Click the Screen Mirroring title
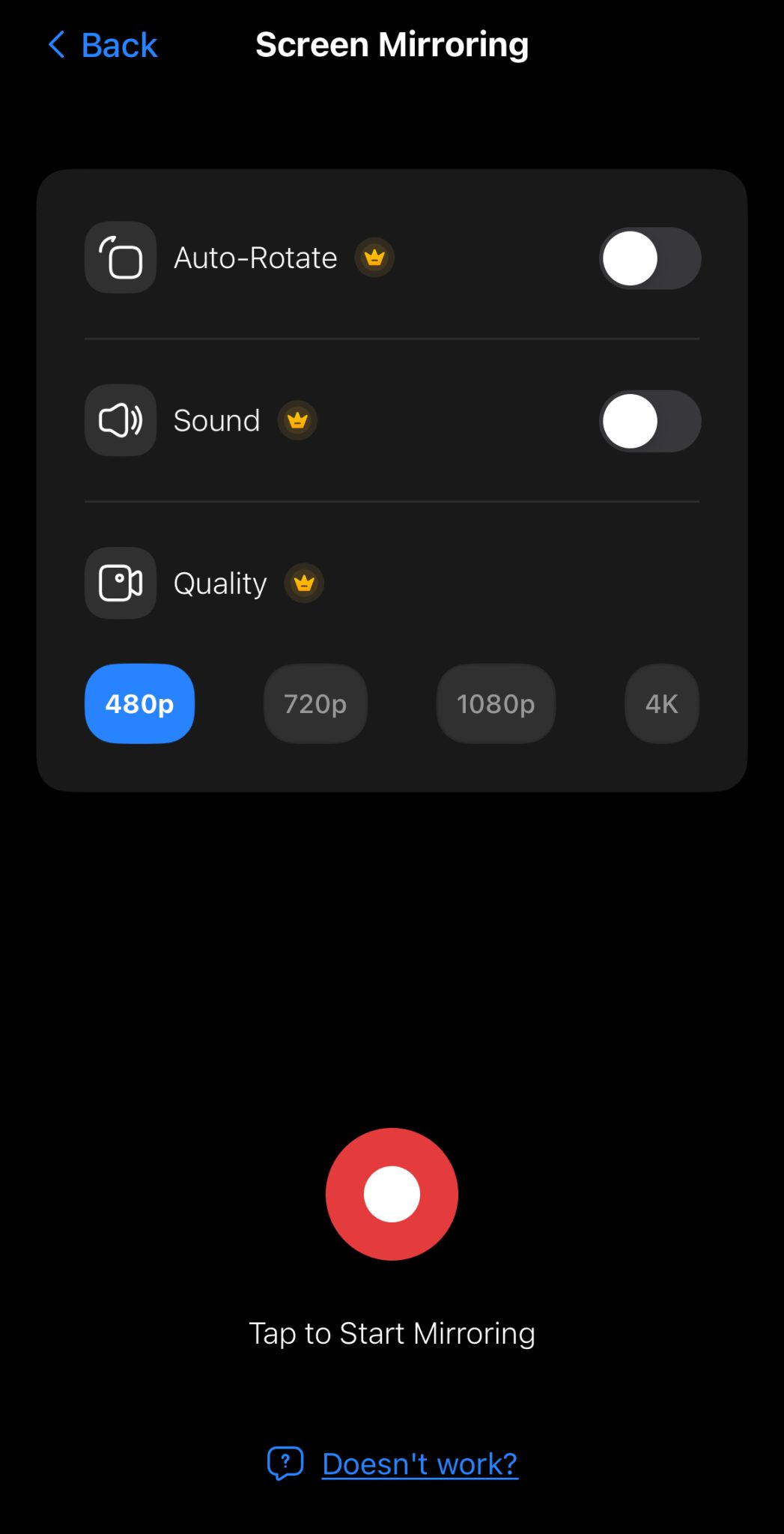Viewport: 784px width, 1534px height. (x=392, y=45)
